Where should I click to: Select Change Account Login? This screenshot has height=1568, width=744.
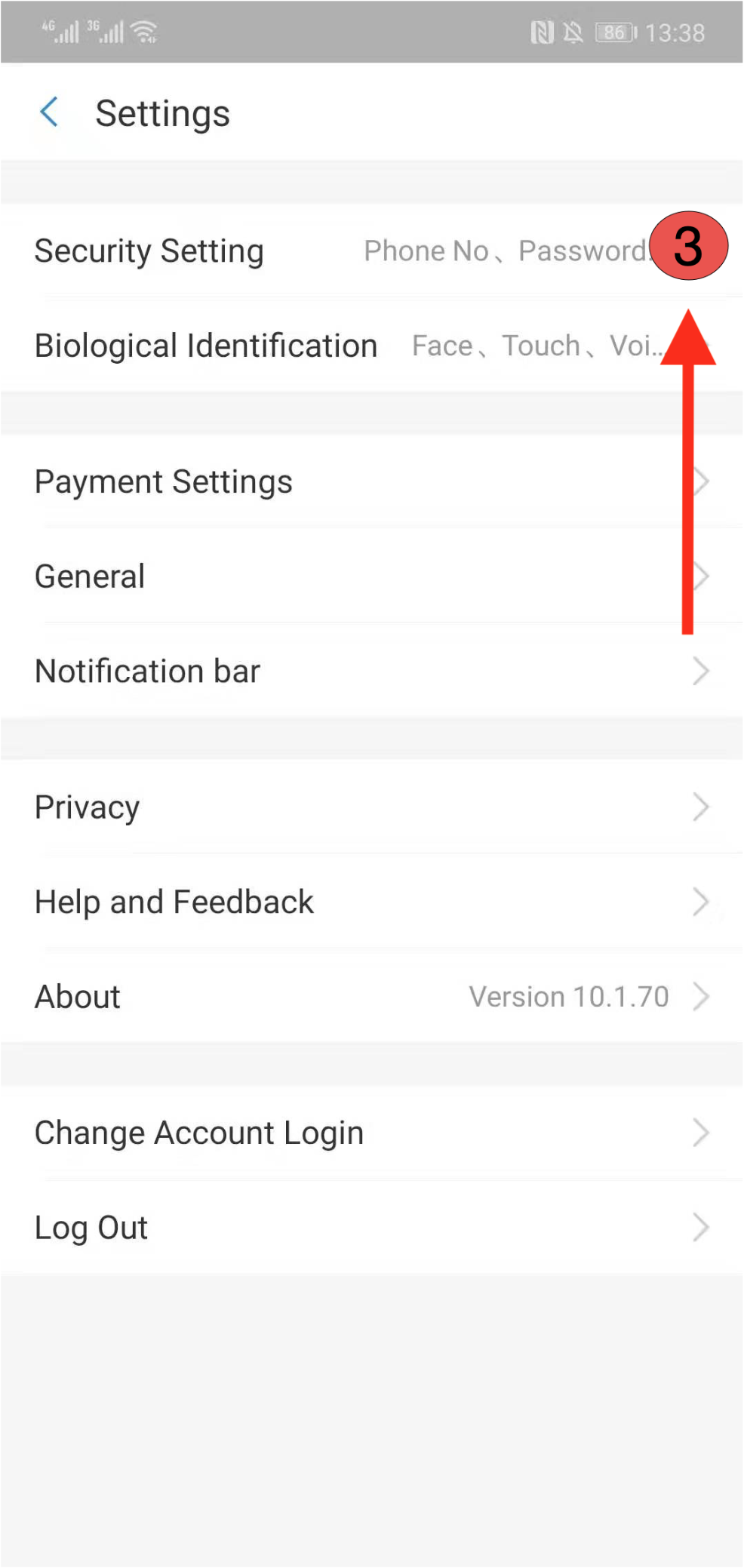199,1133
